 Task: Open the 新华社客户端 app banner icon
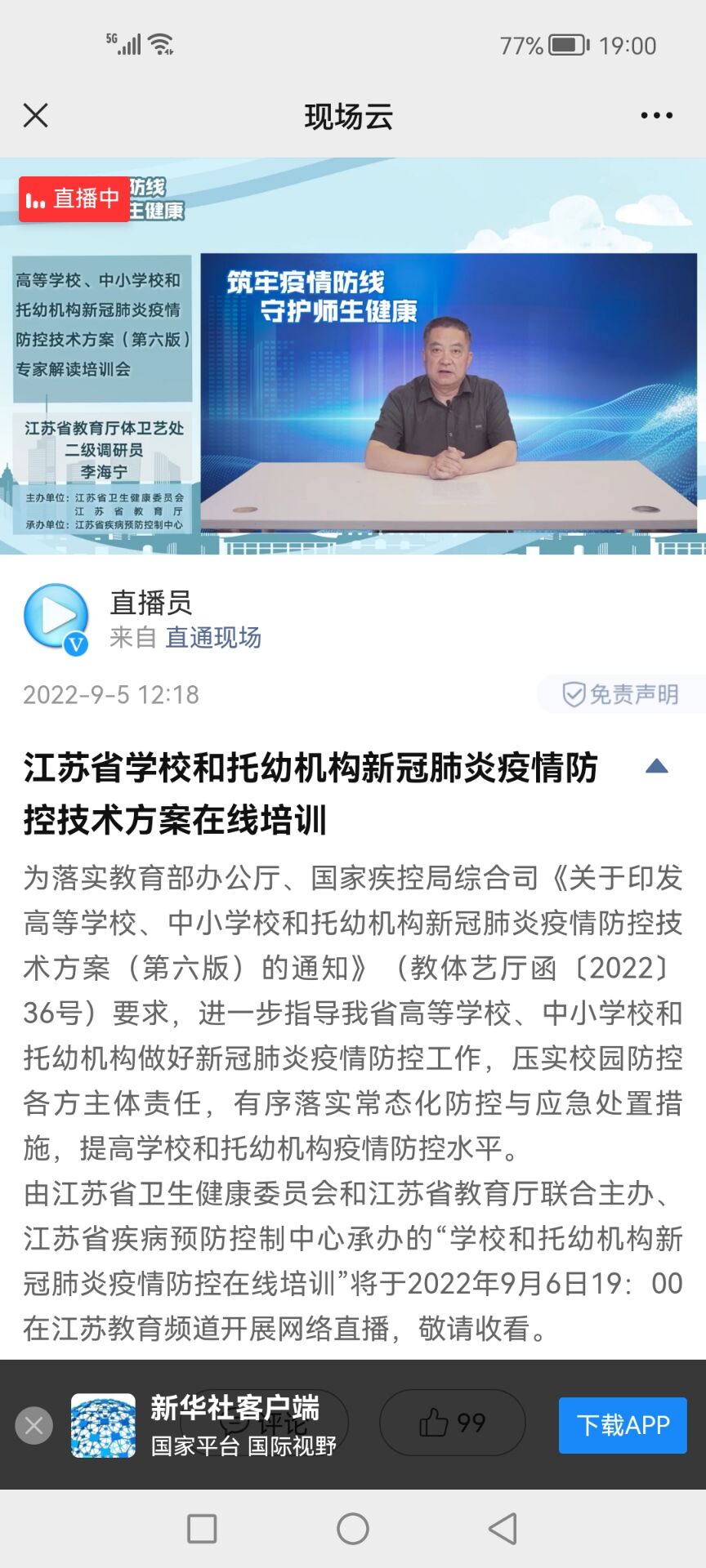tap(103, 1426)
